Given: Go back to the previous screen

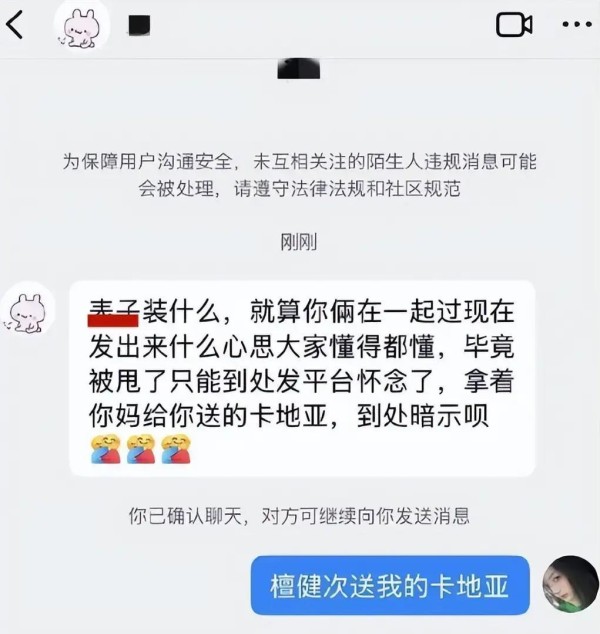Looking at the screenshot, I should click(15, 25).
